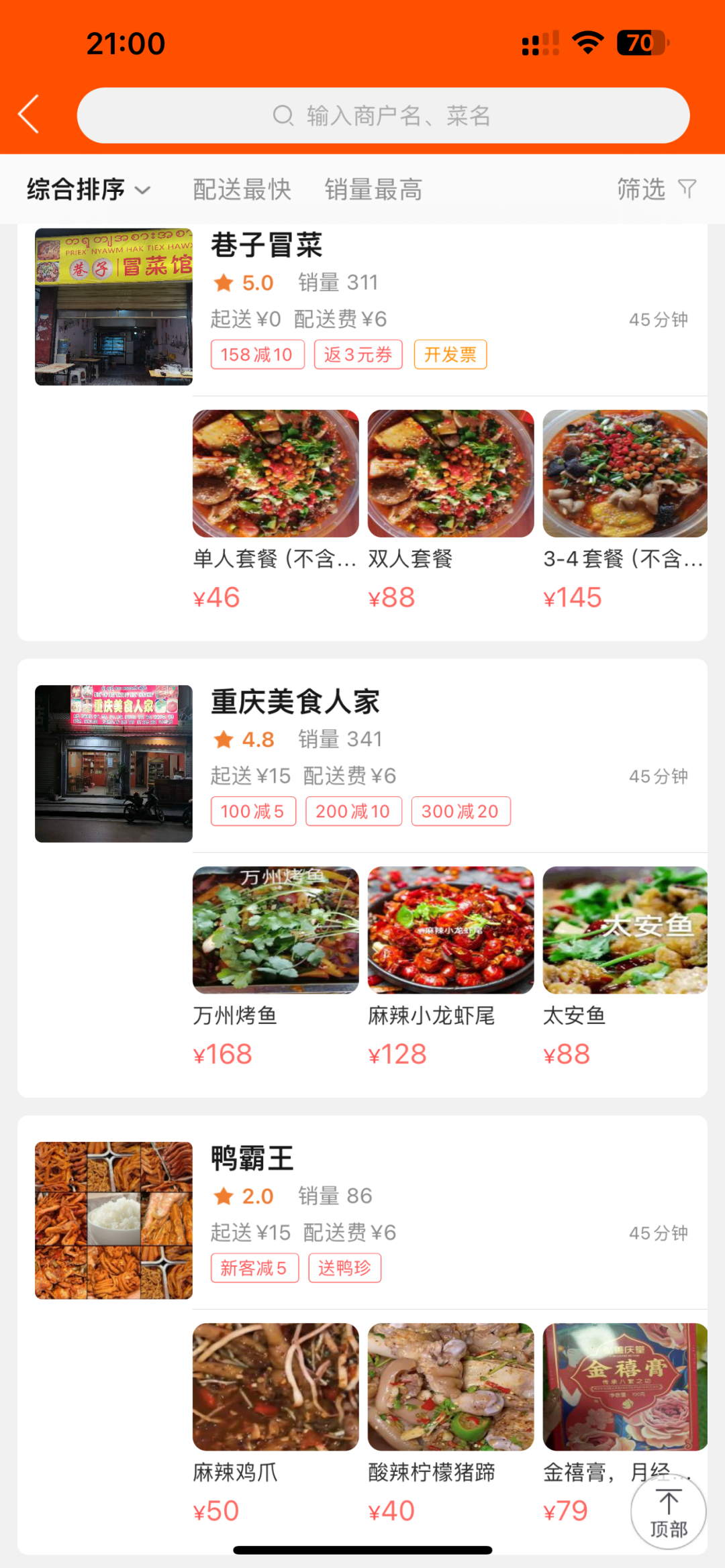This screenshot has height=1568, width=725.
Task: Sort by 销量最高
Action: (373, 190)
